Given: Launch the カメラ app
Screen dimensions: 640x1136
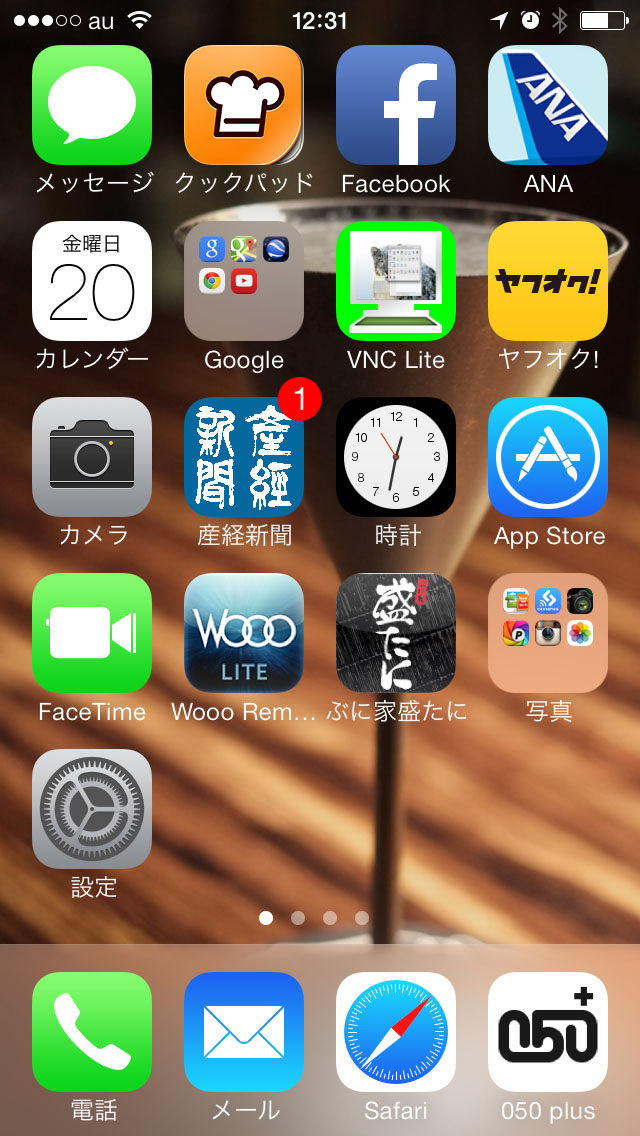Looking at the screenshot, I should tap(92, 457).
